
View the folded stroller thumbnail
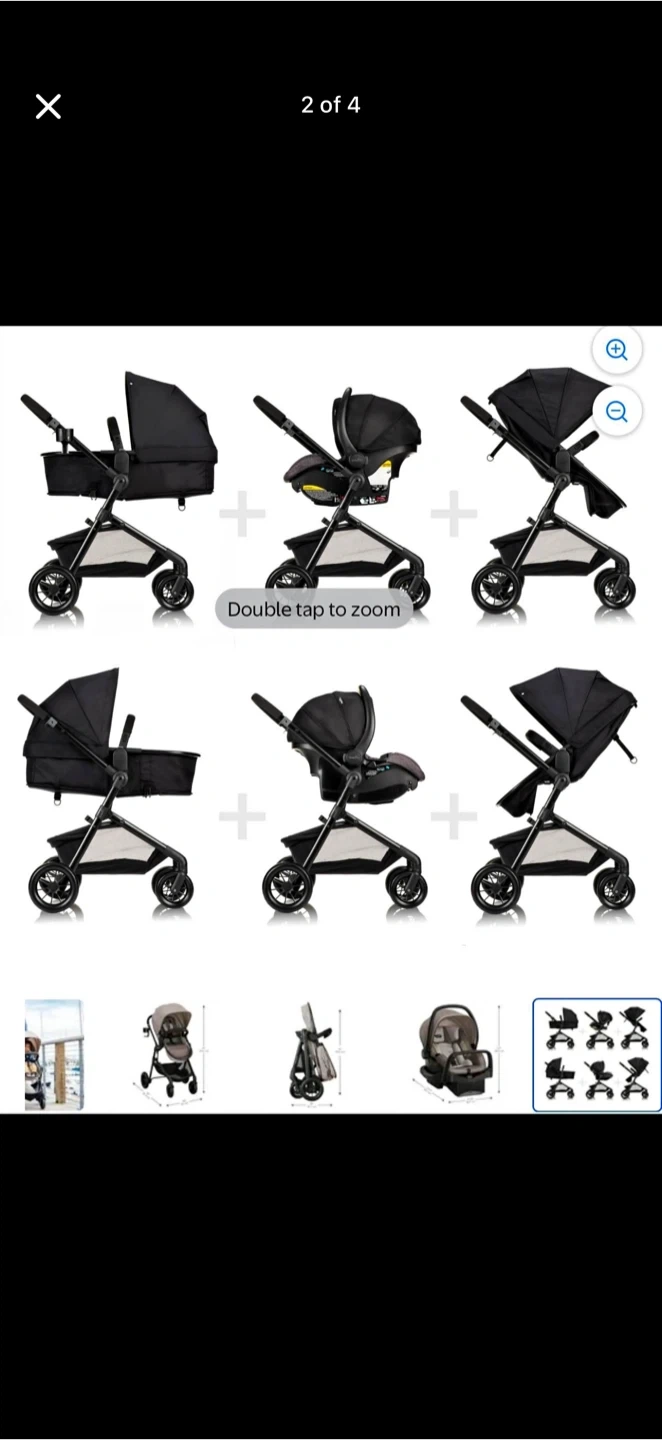pyautogui.click(x=313, y=1054)
